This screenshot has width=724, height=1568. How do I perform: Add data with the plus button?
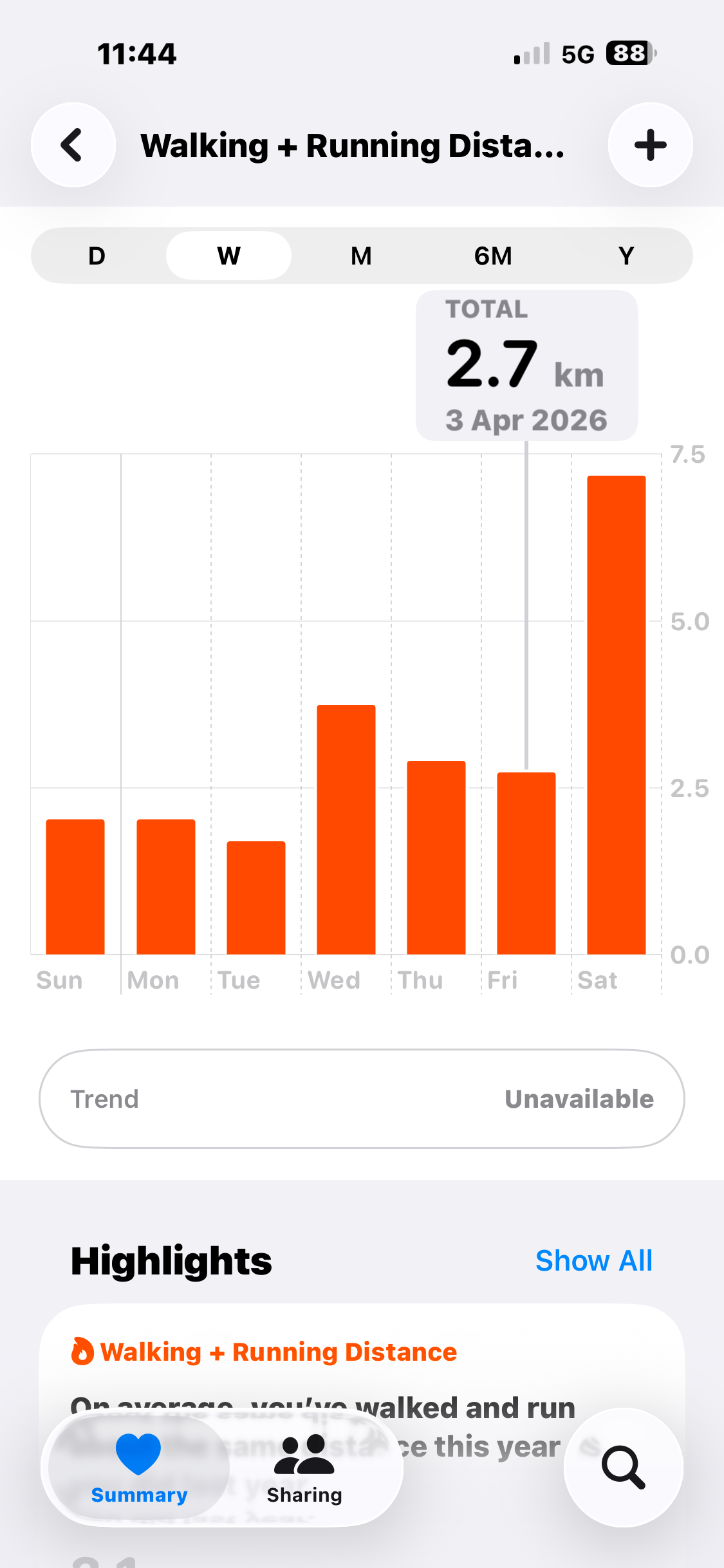(650, 145)
